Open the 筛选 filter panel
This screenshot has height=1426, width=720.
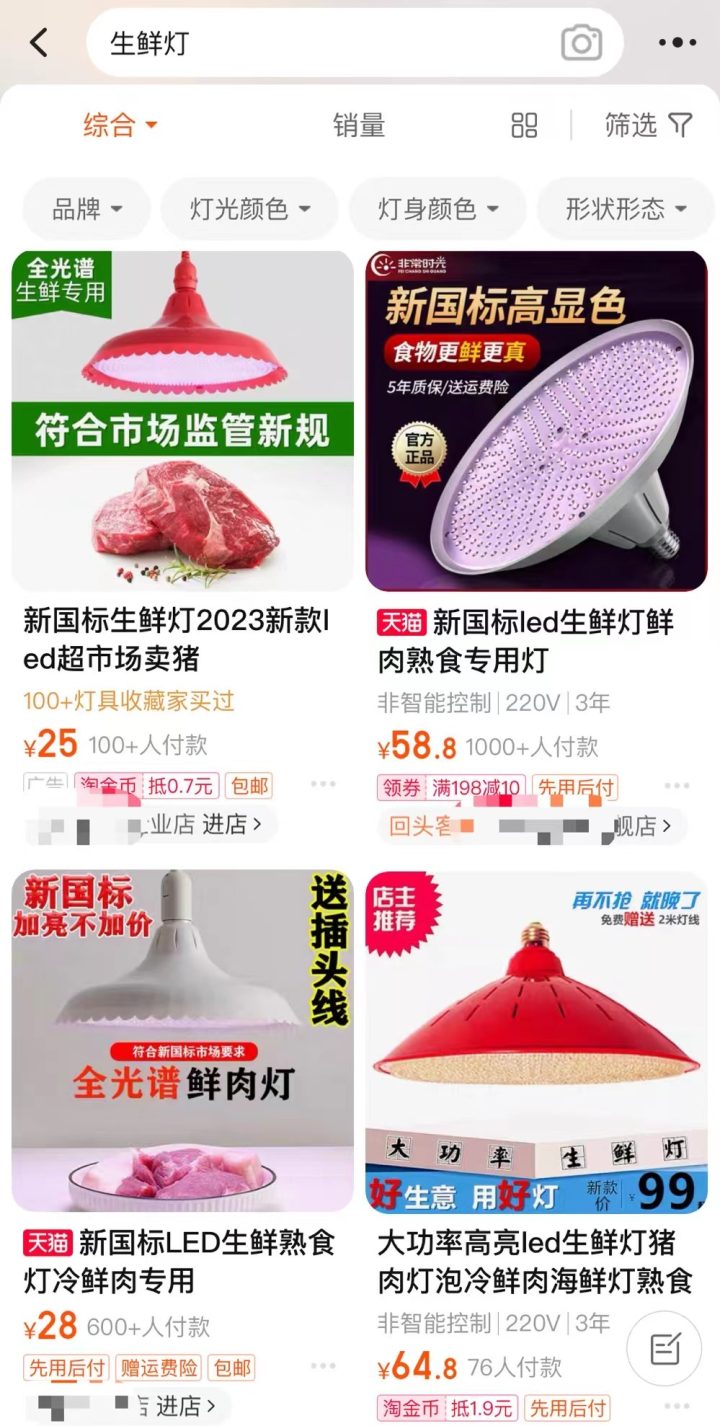pyautogui.click(x=648, y=125)
